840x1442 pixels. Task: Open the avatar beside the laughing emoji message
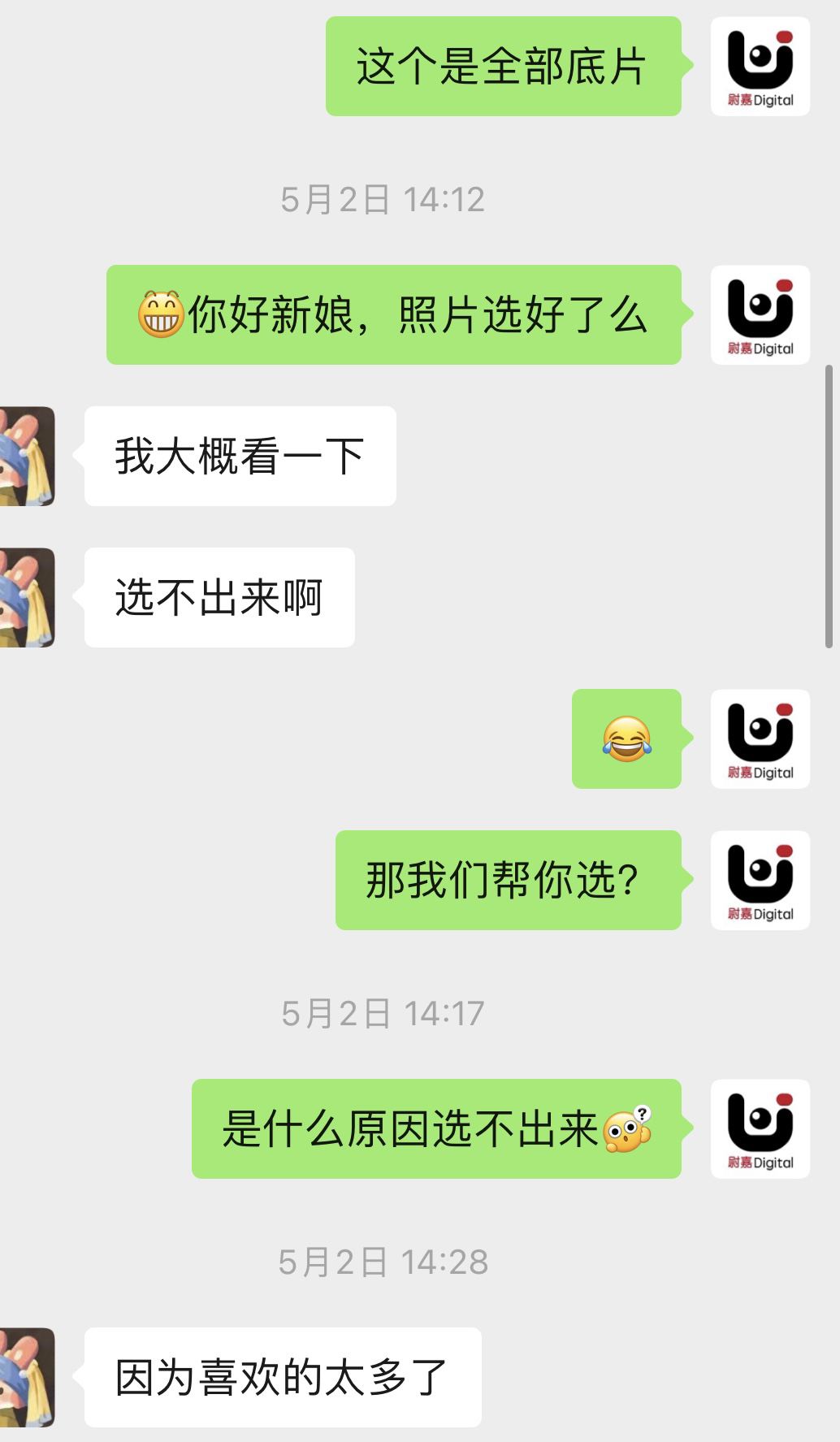760,738
